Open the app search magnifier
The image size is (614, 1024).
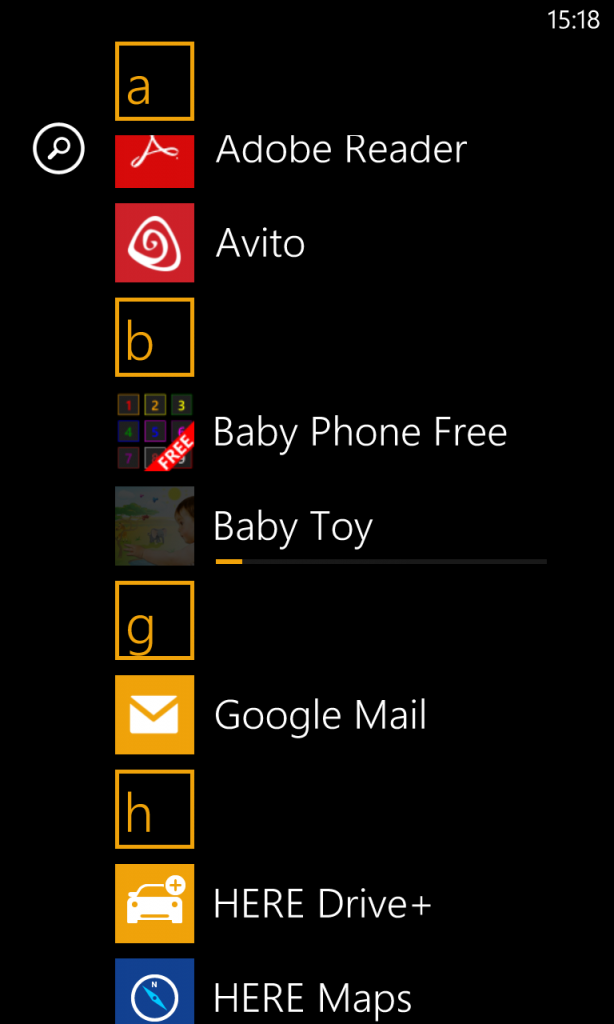tap(59, 149)
